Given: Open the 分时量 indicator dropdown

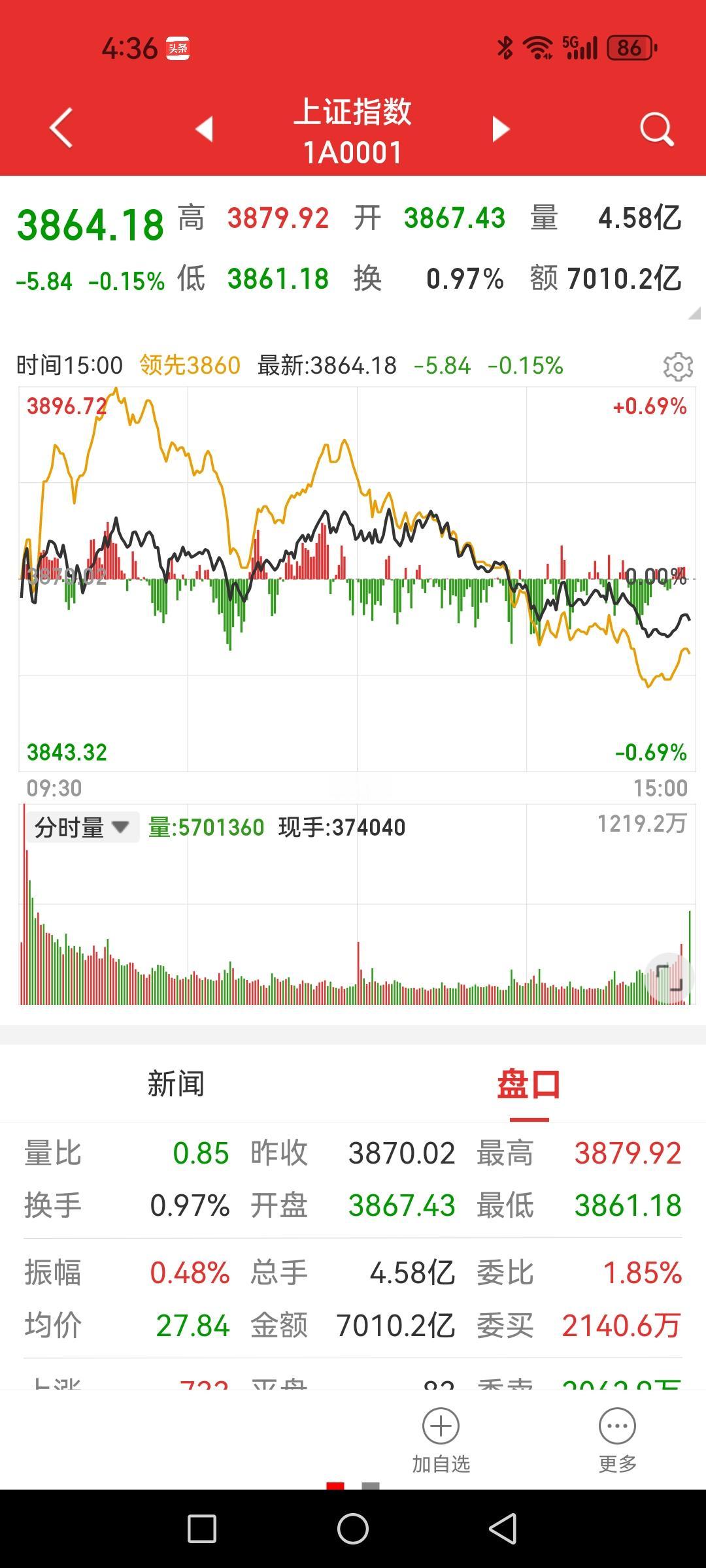Looking at the screenshot, I should coord(80,827).
